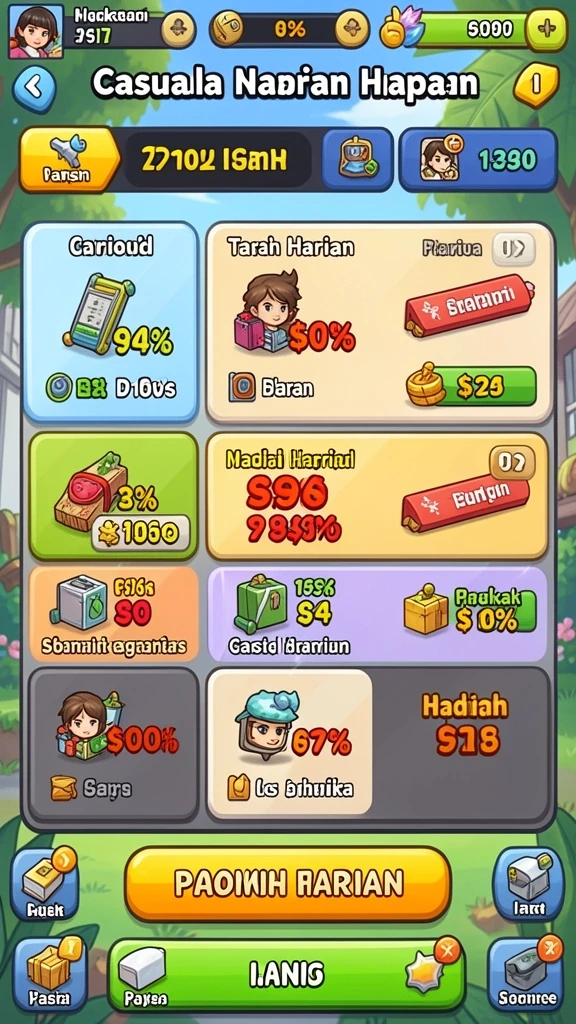Go back with the blue arrow button

point(33,87)
